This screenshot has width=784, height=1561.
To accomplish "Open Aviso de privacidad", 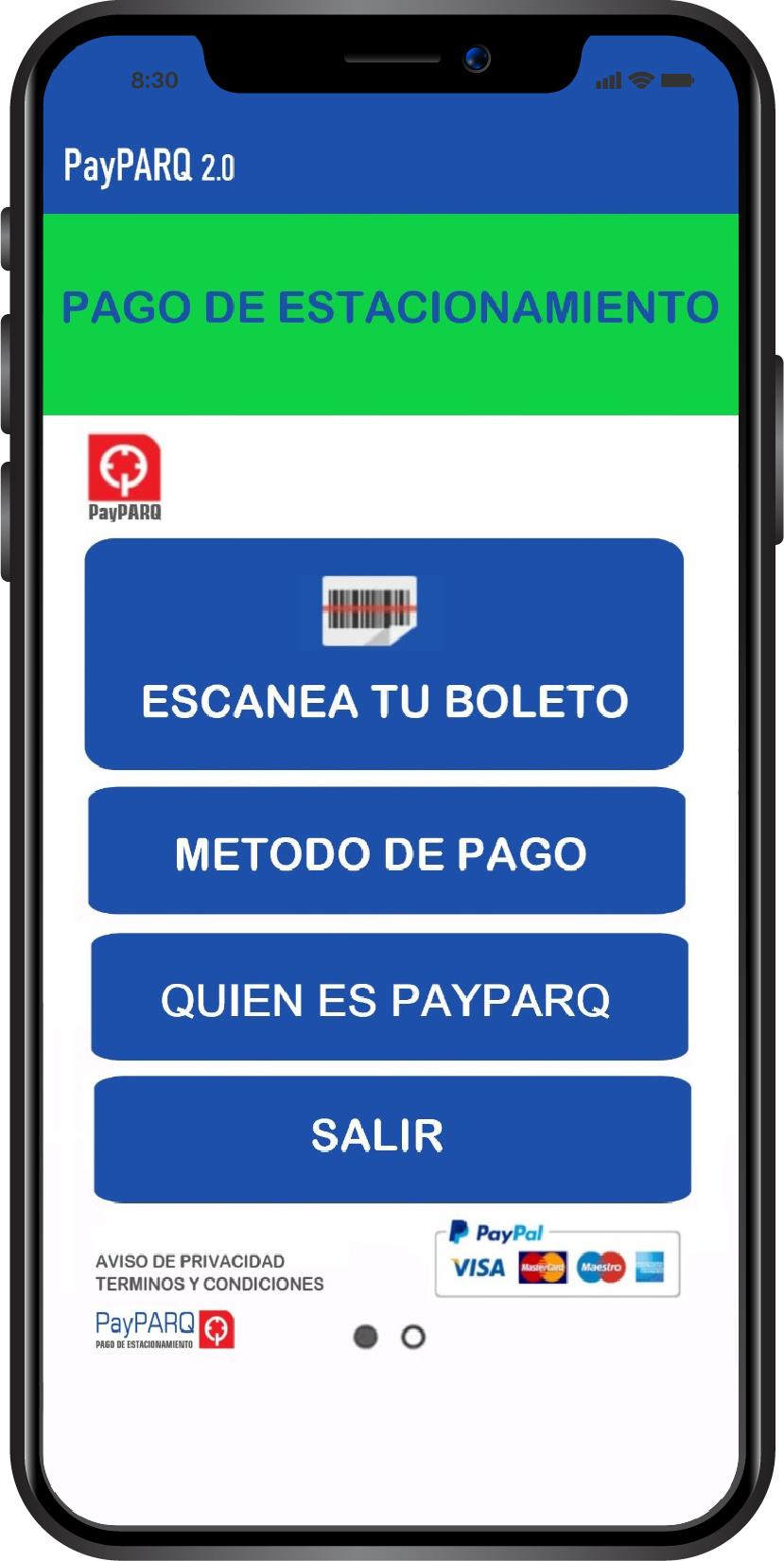I will click(x=190, y=1261).
